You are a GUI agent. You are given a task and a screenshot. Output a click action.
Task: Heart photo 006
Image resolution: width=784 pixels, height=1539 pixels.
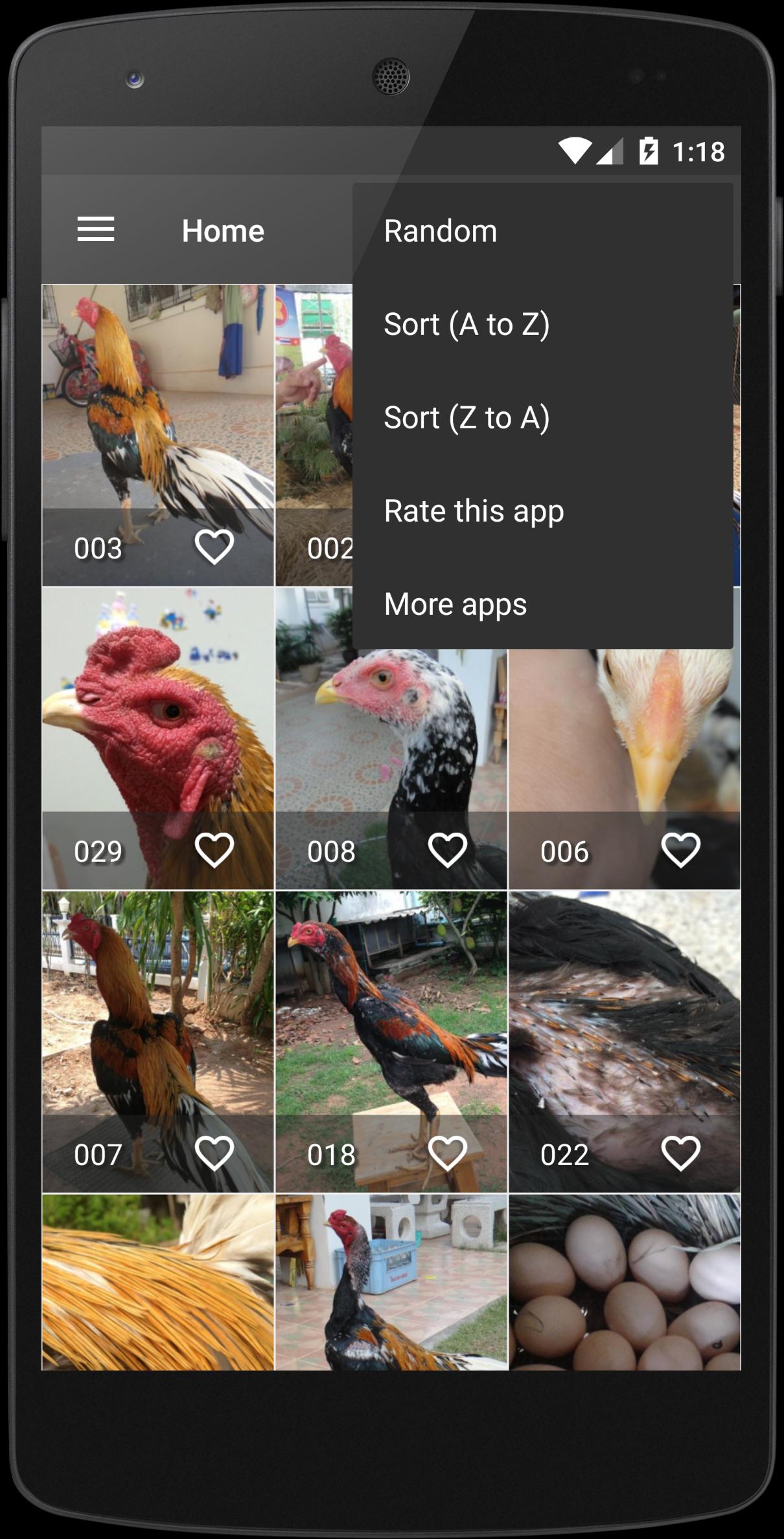pyautogui.click(x=680, y=850)
